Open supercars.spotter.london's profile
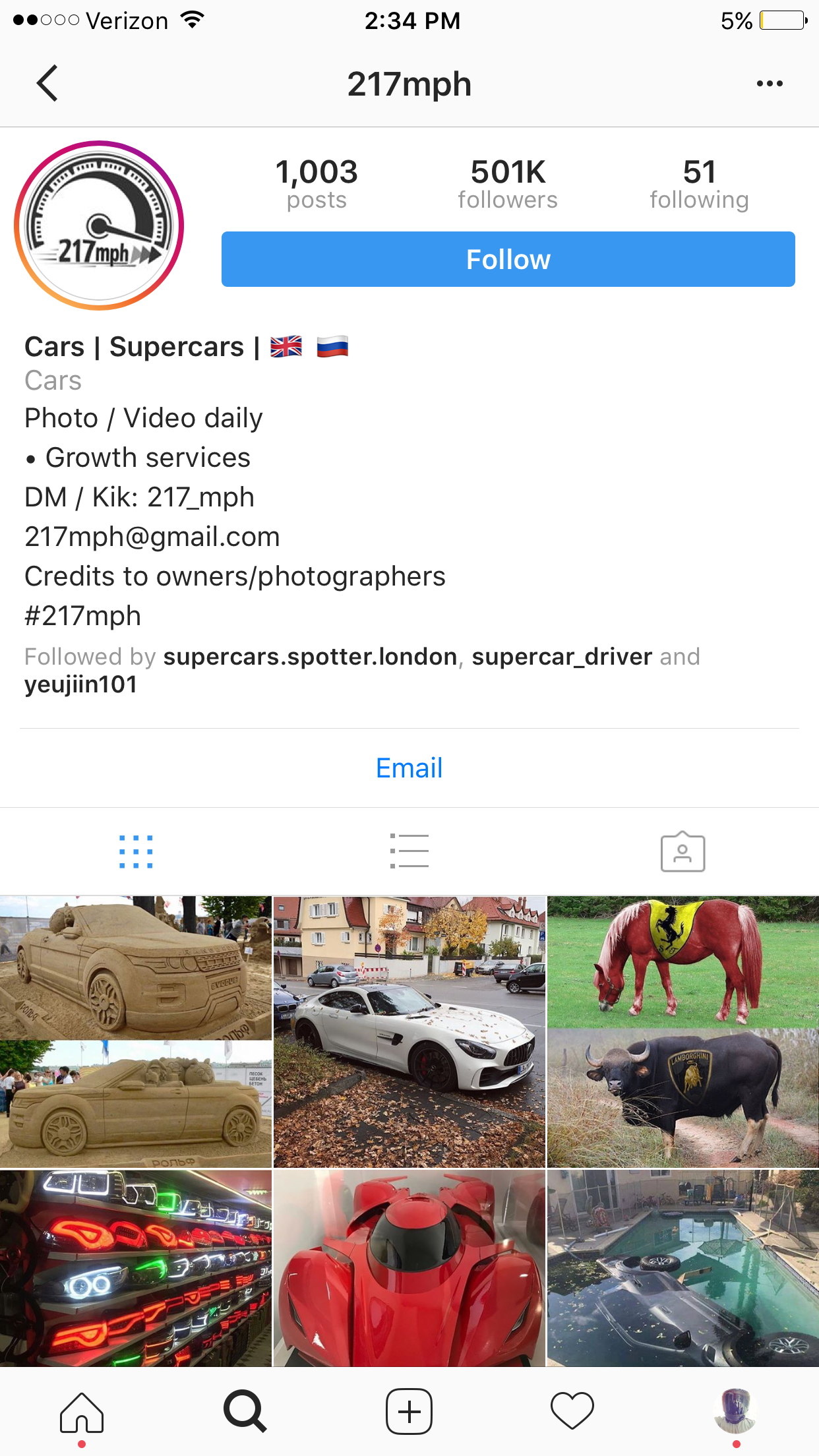 (x=310, y=657)
